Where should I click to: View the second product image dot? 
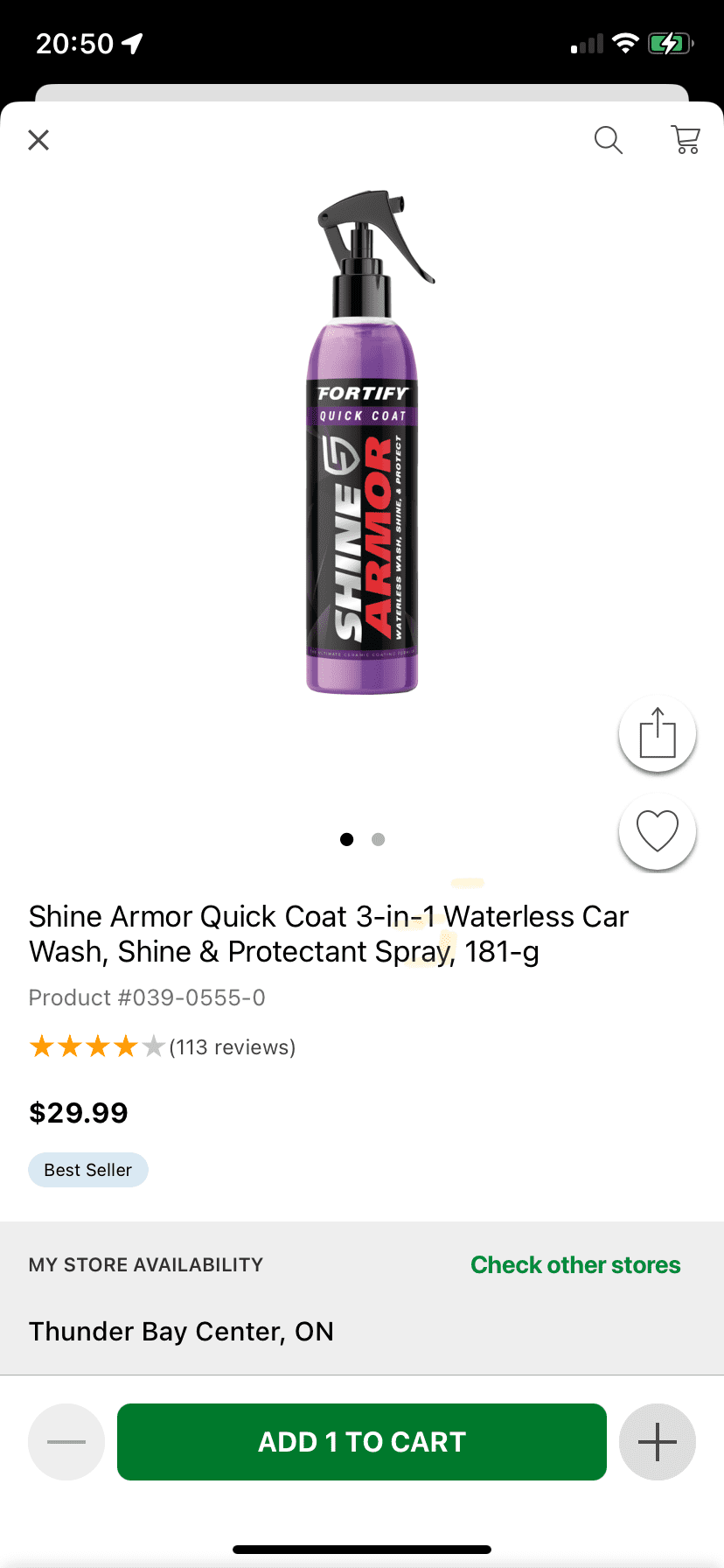point(378,840)
